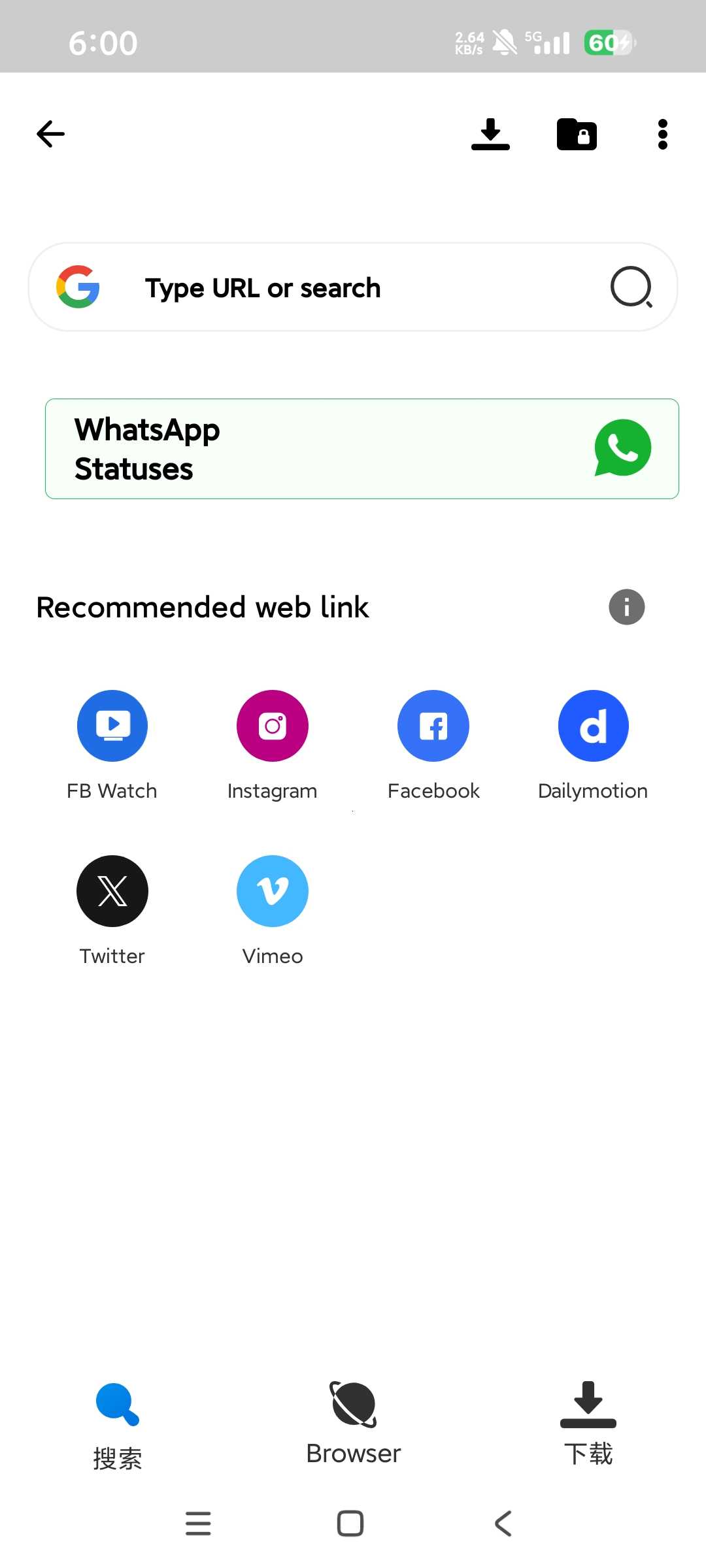The width and height of the screenshot is (706, 1568).
Task: View info about recommended web links
Action: (626, 607)
